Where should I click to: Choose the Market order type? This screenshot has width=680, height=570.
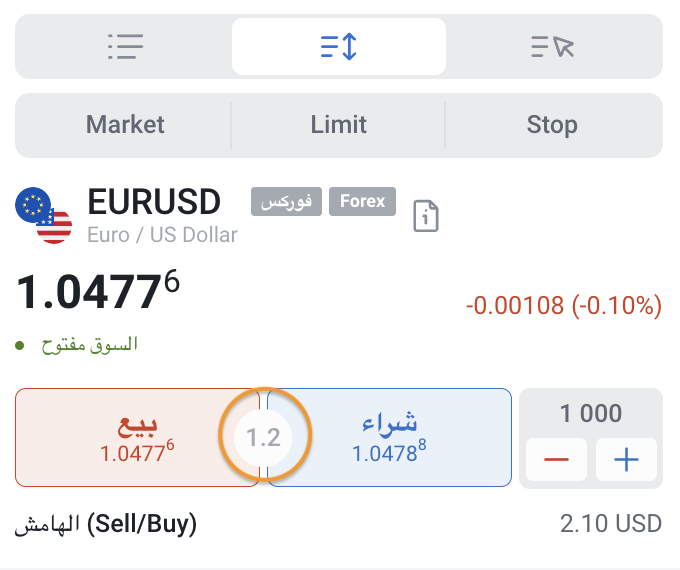pyautogui.click(x=125, y=125)
